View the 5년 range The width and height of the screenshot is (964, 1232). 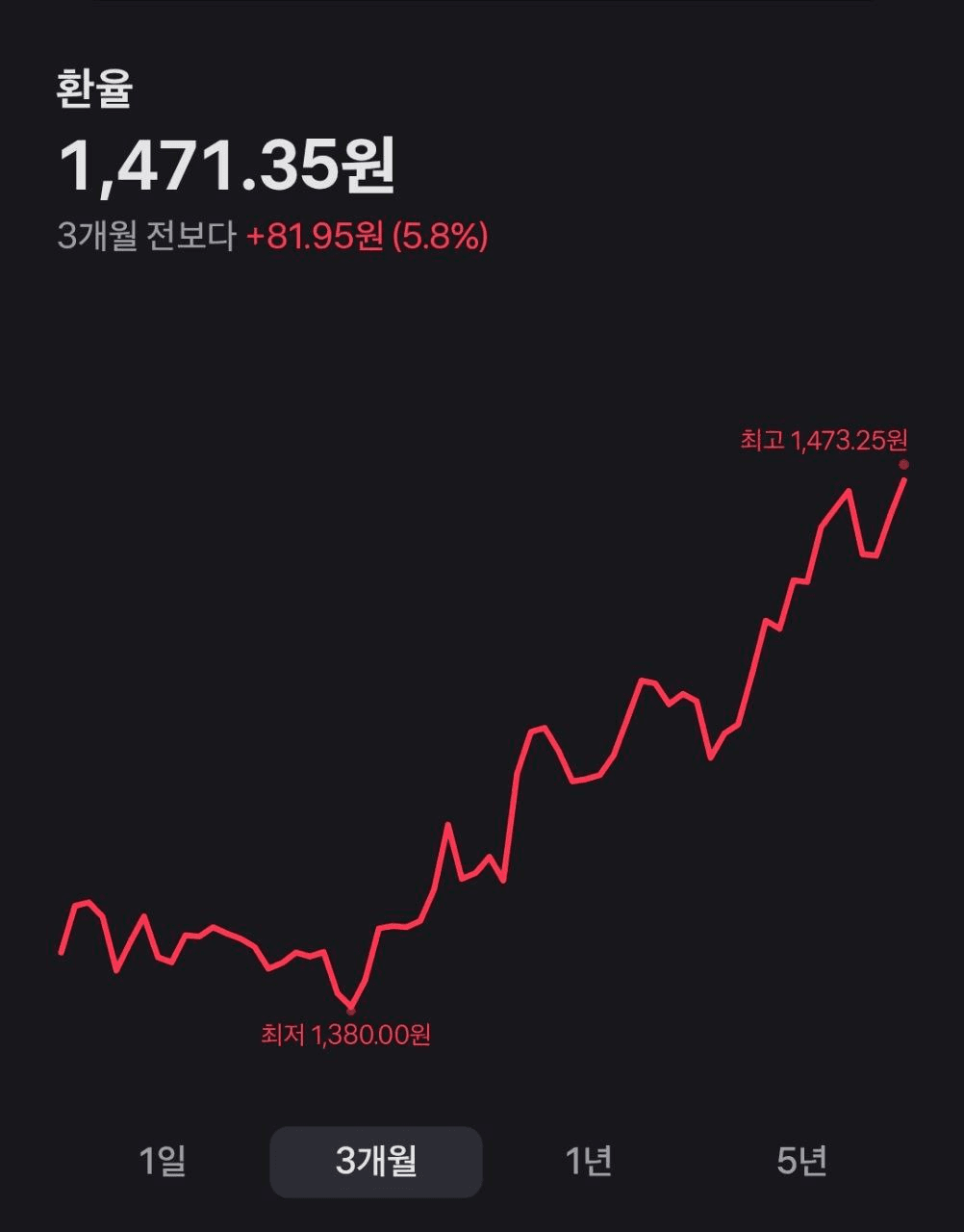click(x=800, y=1161)
